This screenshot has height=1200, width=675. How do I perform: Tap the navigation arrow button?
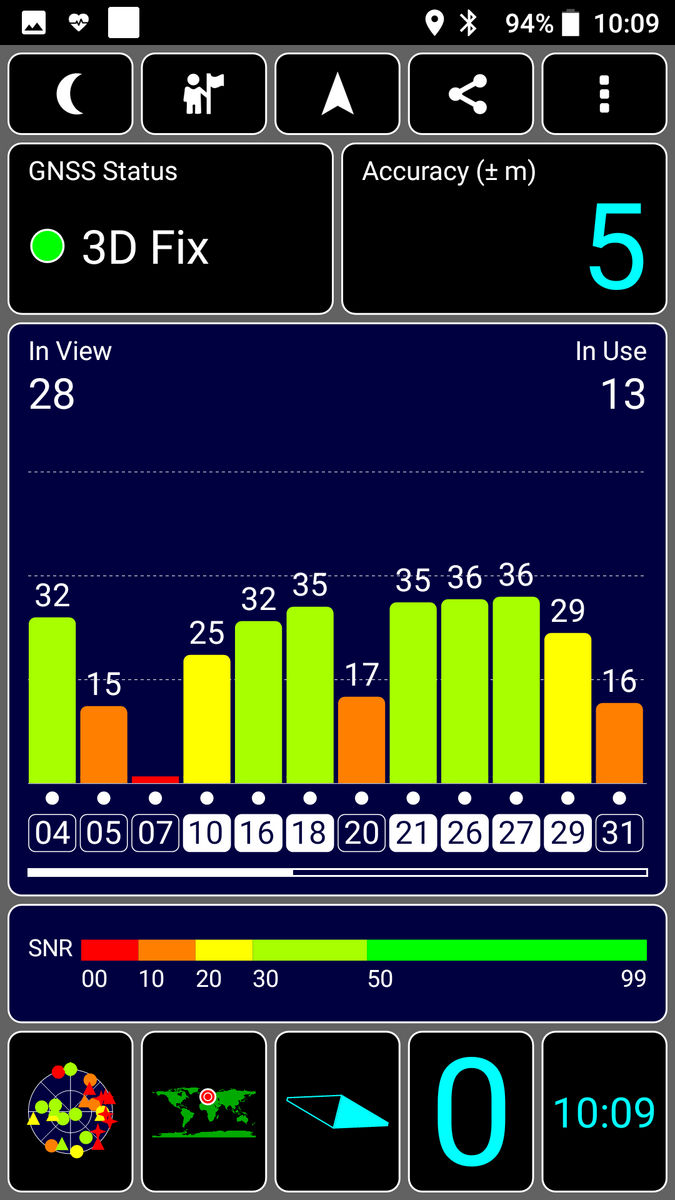tap(338, 94)
